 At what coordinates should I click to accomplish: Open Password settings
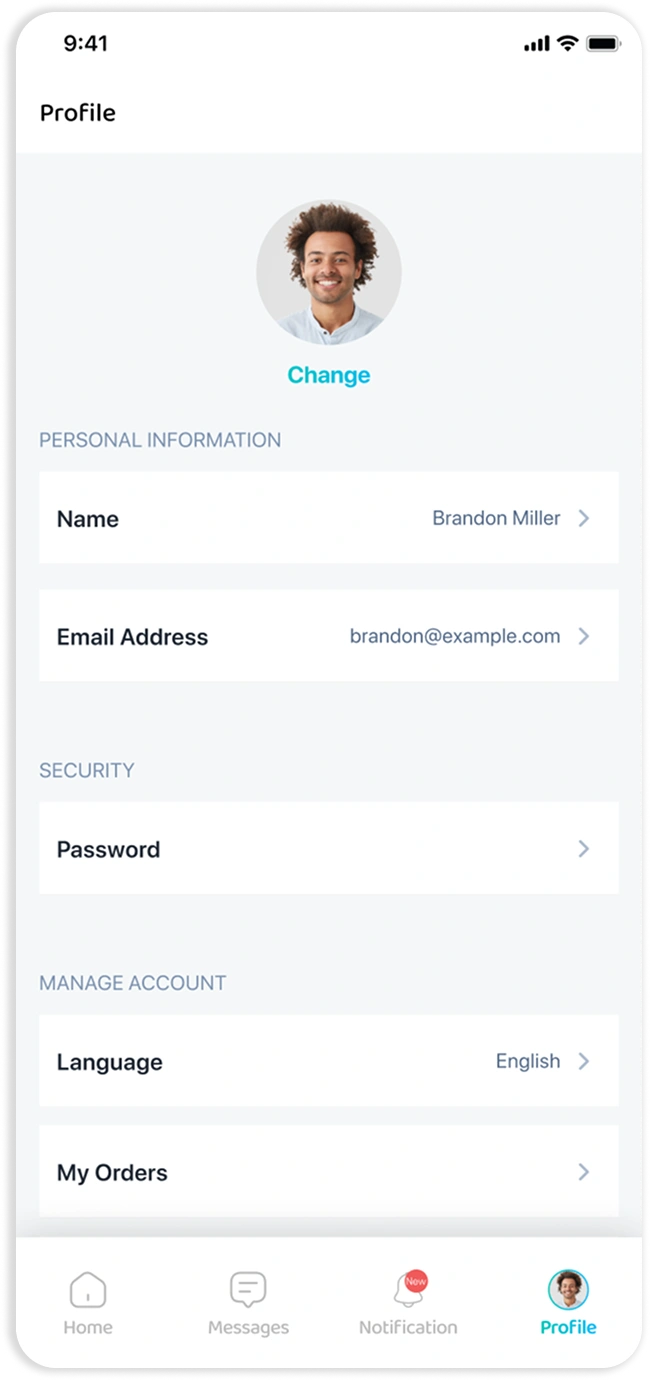click(x=328, y=848)
